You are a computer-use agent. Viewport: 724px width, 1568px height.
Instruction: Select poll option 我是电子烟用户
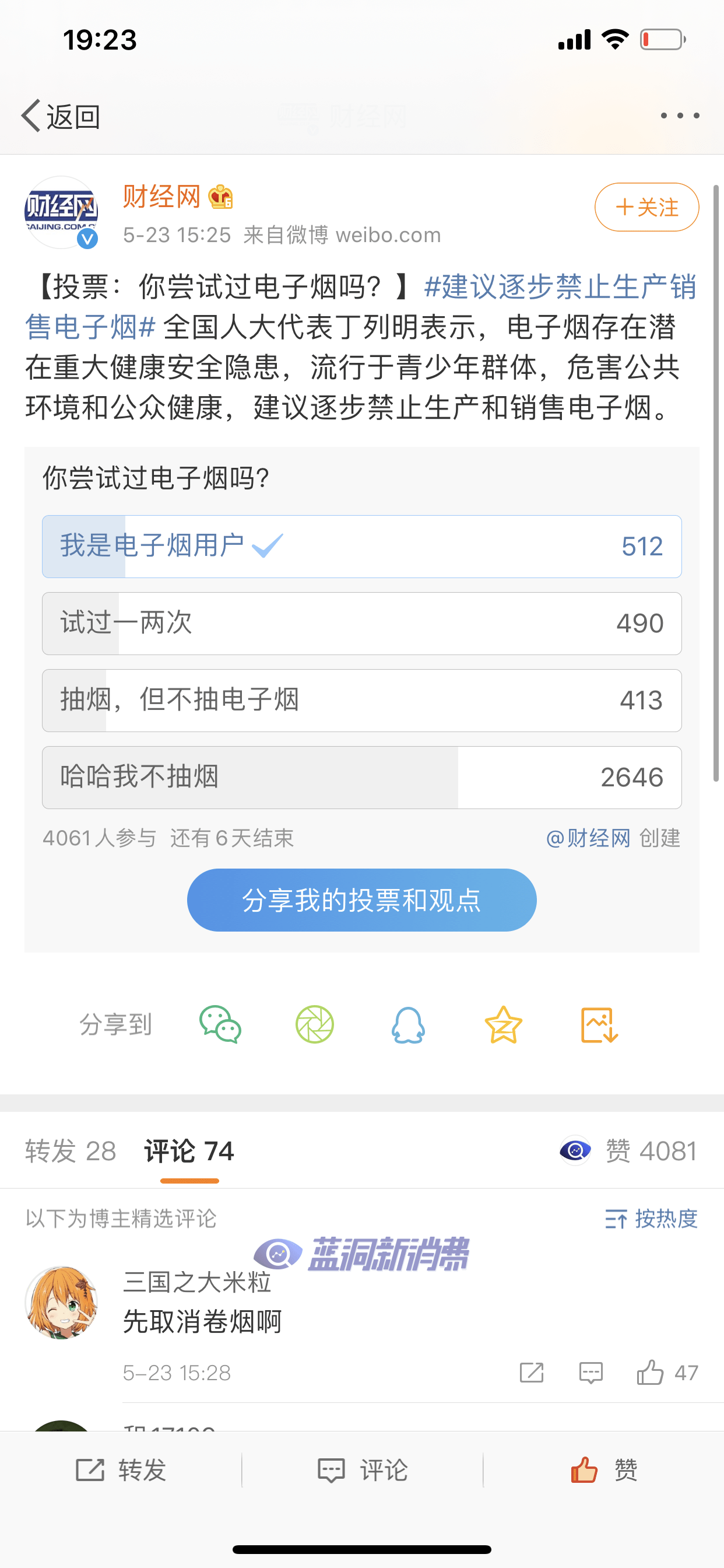tap(361, 546)
